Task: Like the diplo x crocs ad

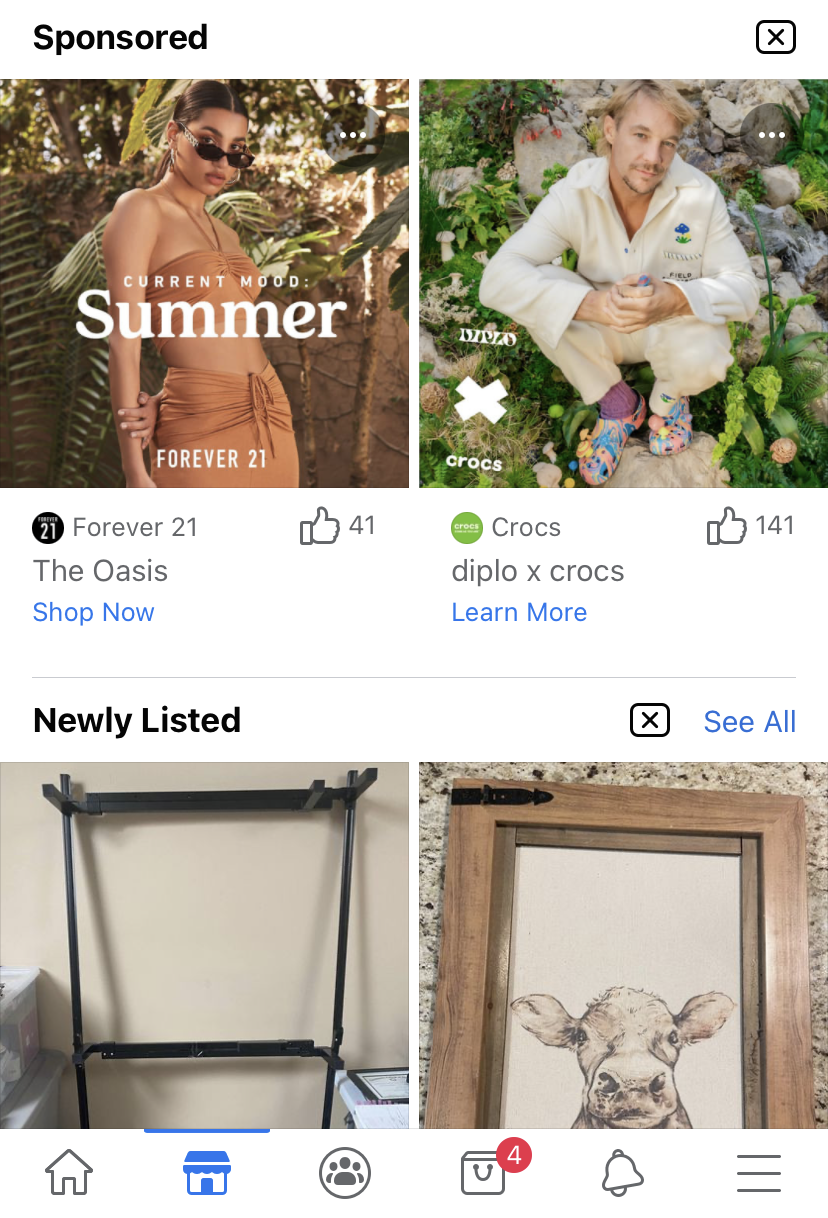Action: [728, 525]
